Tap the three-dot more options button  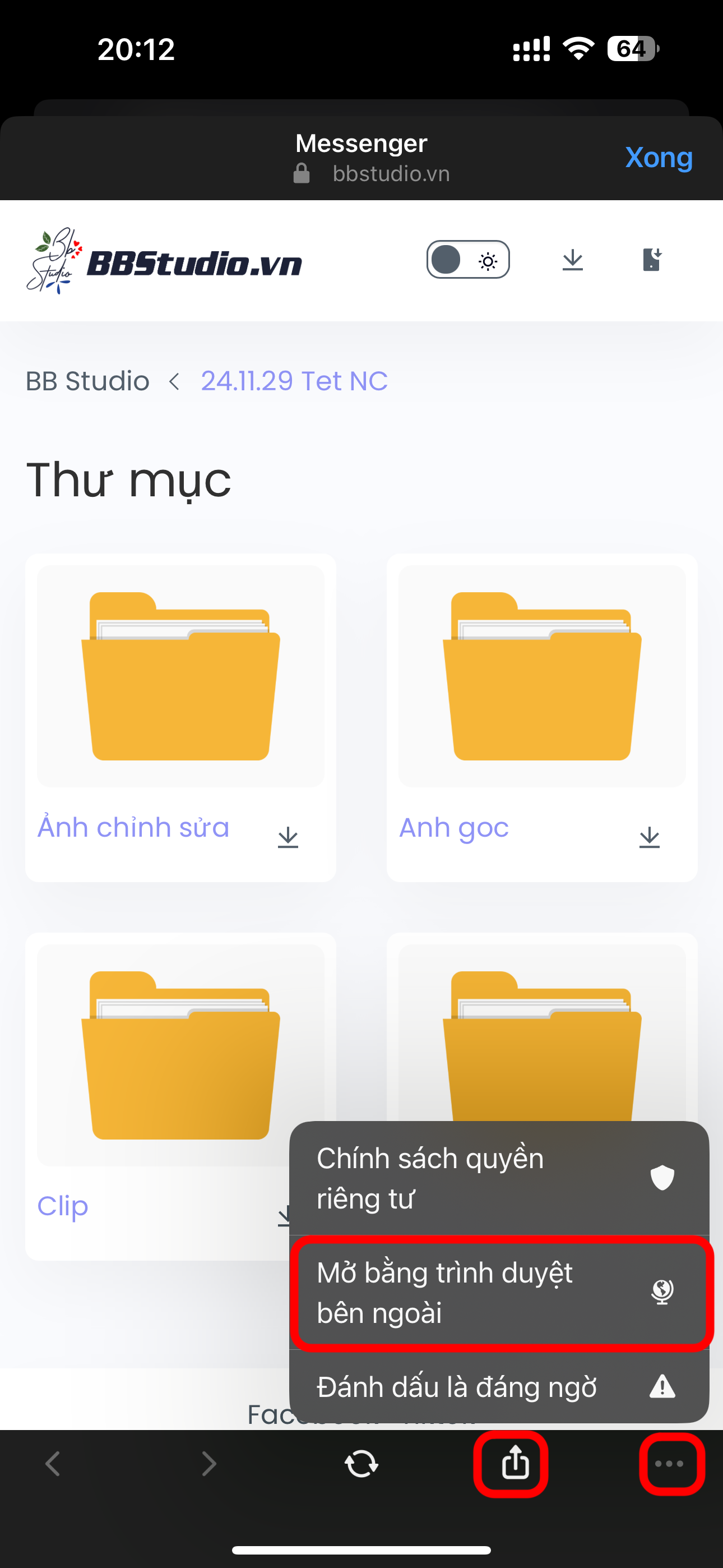tap(670, 1464)
